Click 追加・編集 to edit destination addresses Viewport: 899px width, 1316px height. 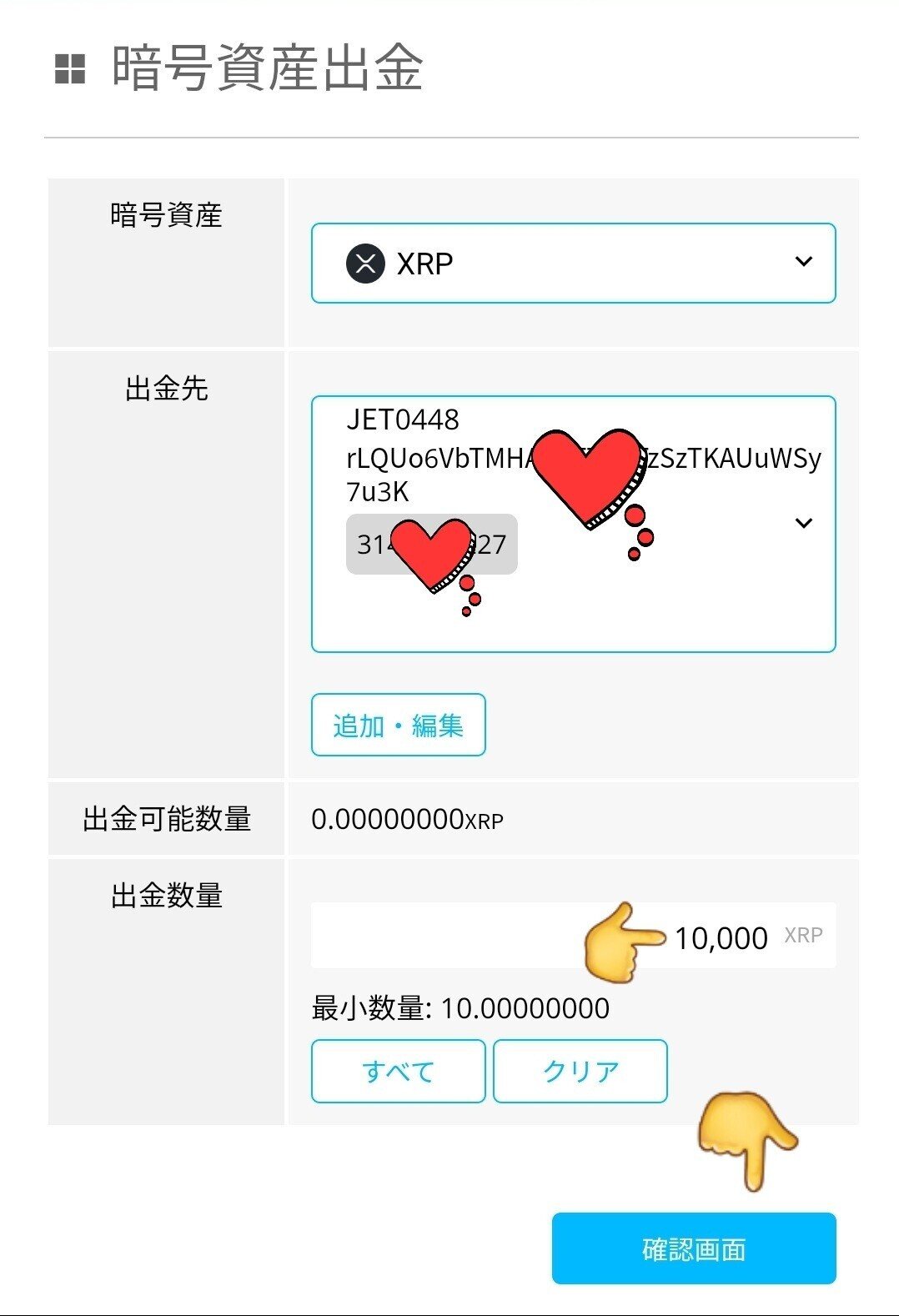point(397,725)
